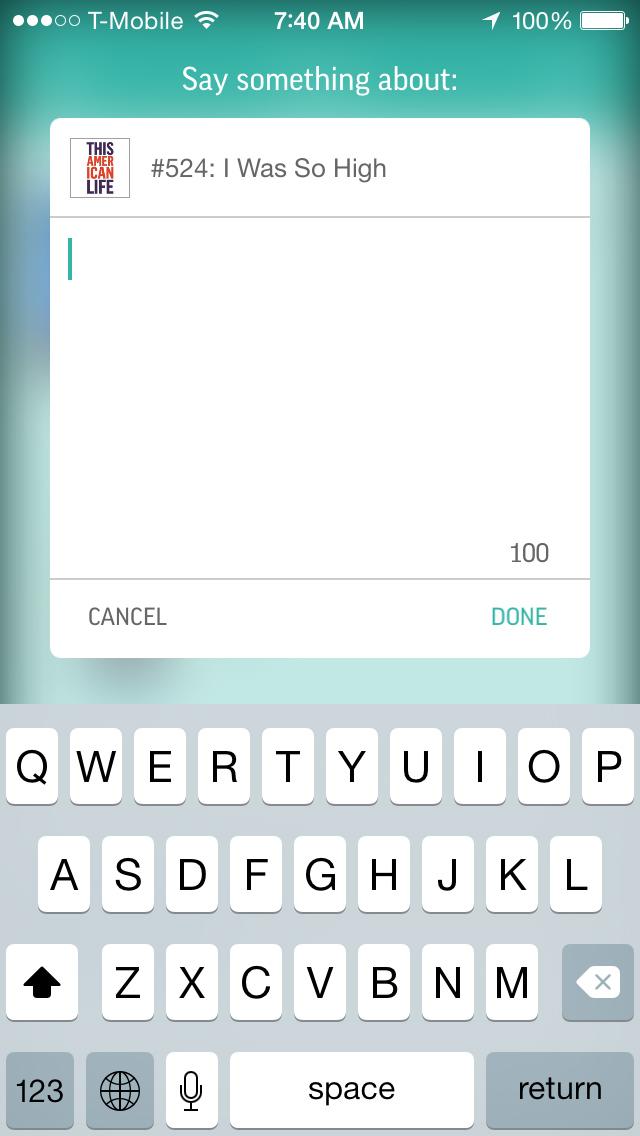Image resolution: width=640 pixels, height=1136 pixels.
Task: Tap the return key
Action: point(560,1090)
